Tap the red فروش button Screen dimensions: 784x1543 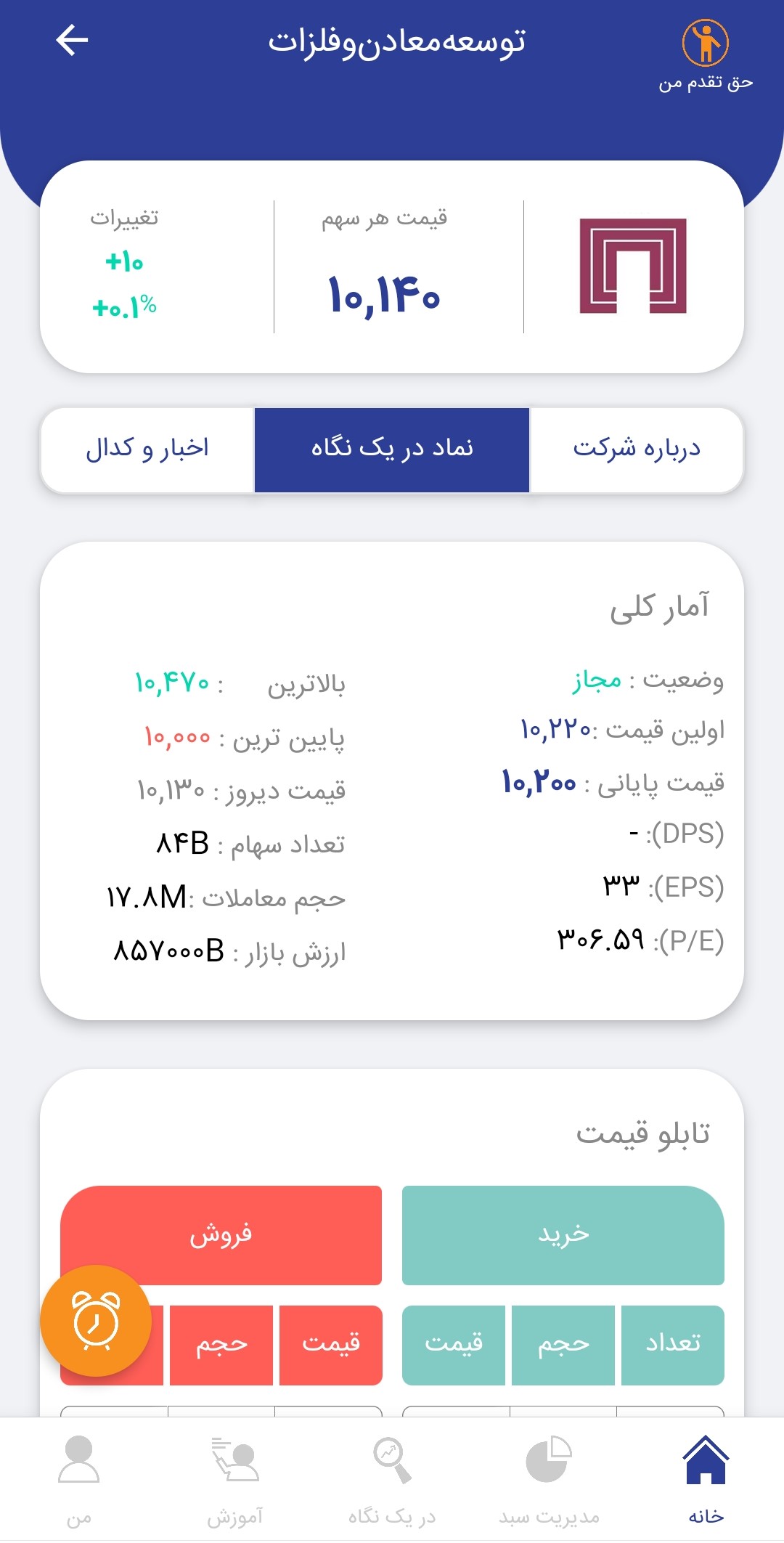tap(221, 1235)
